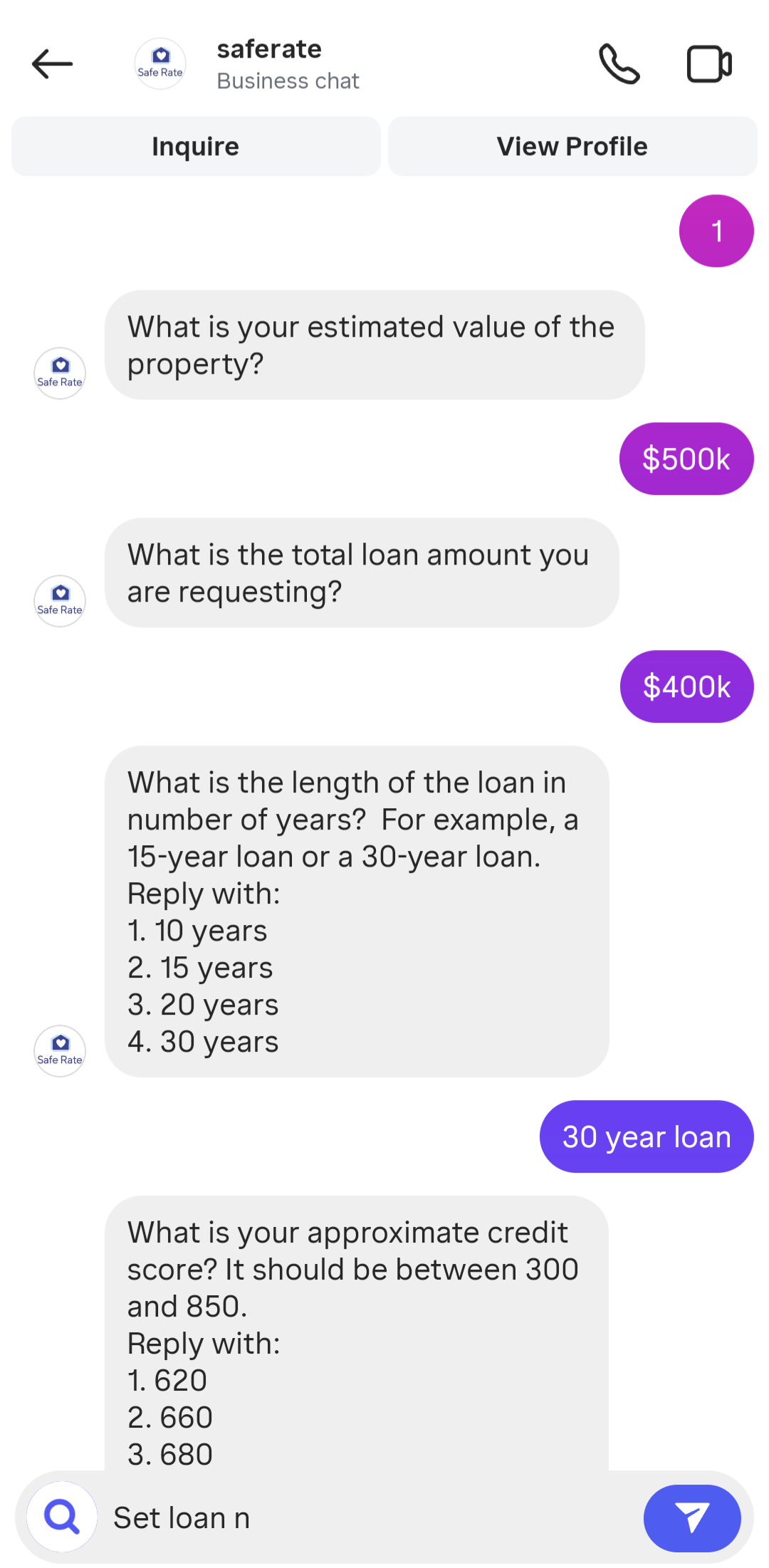Image resolution: width=769 pixels, height=1568 pixels.
Task: Open View Profile for saferate
Action: coord(572,147)
